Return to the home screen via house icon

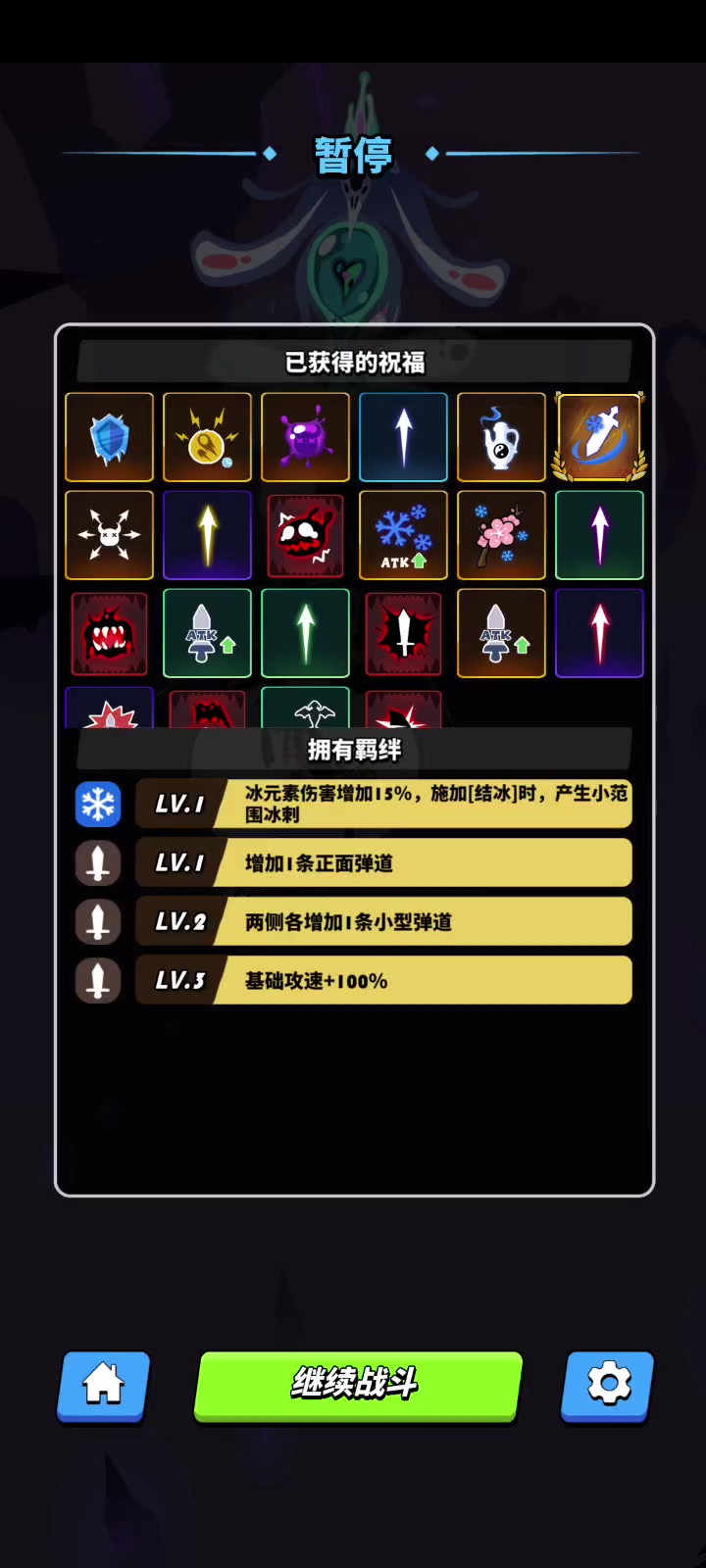104,1385
